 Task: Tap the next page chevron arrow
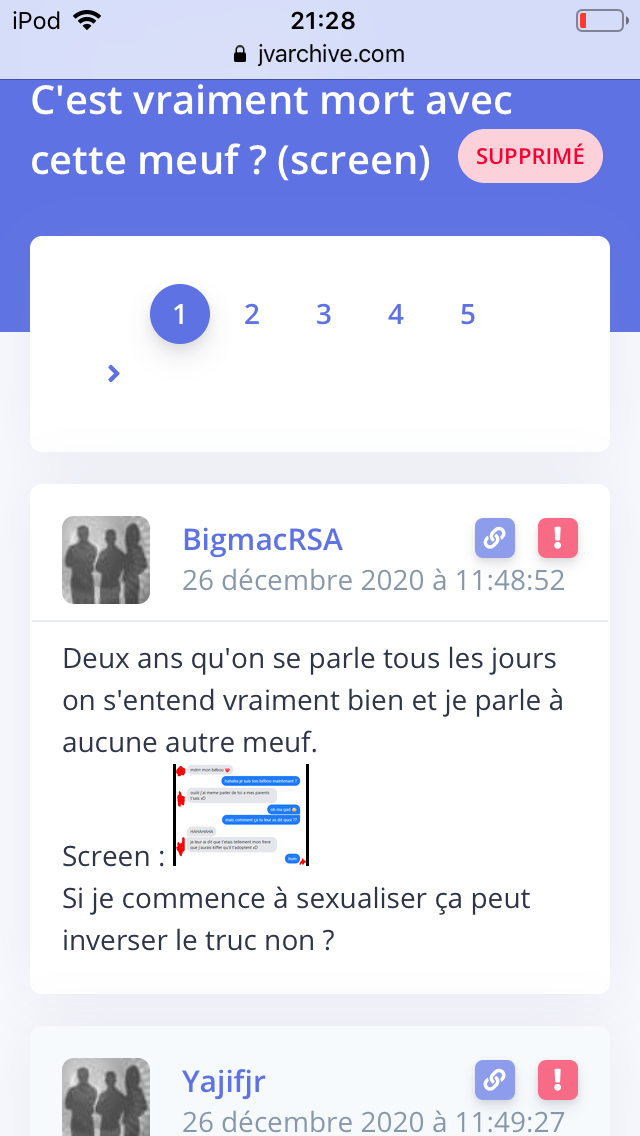point(114,373)
